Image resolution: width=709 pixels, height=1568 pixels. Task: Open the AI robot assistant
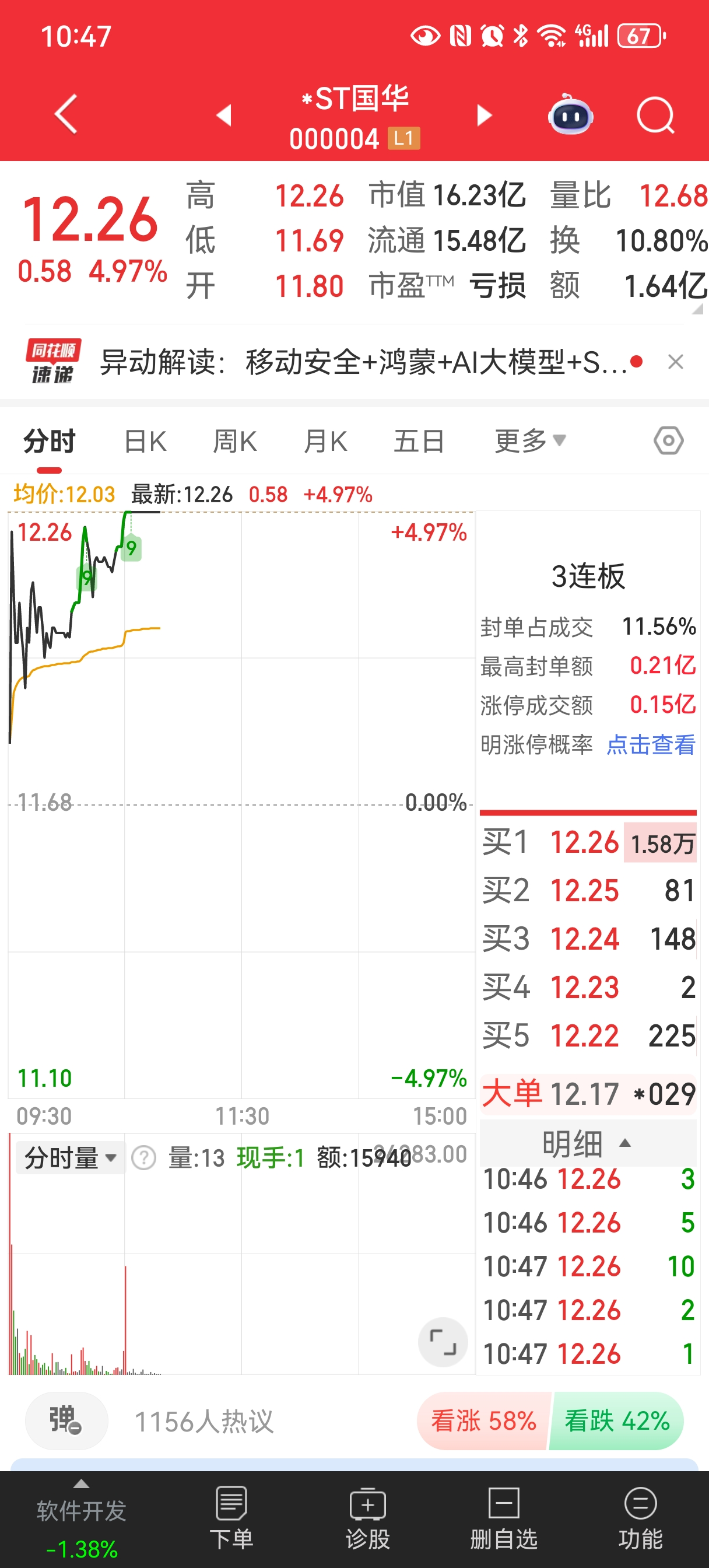pyautogui.click(x=570, y=115)
